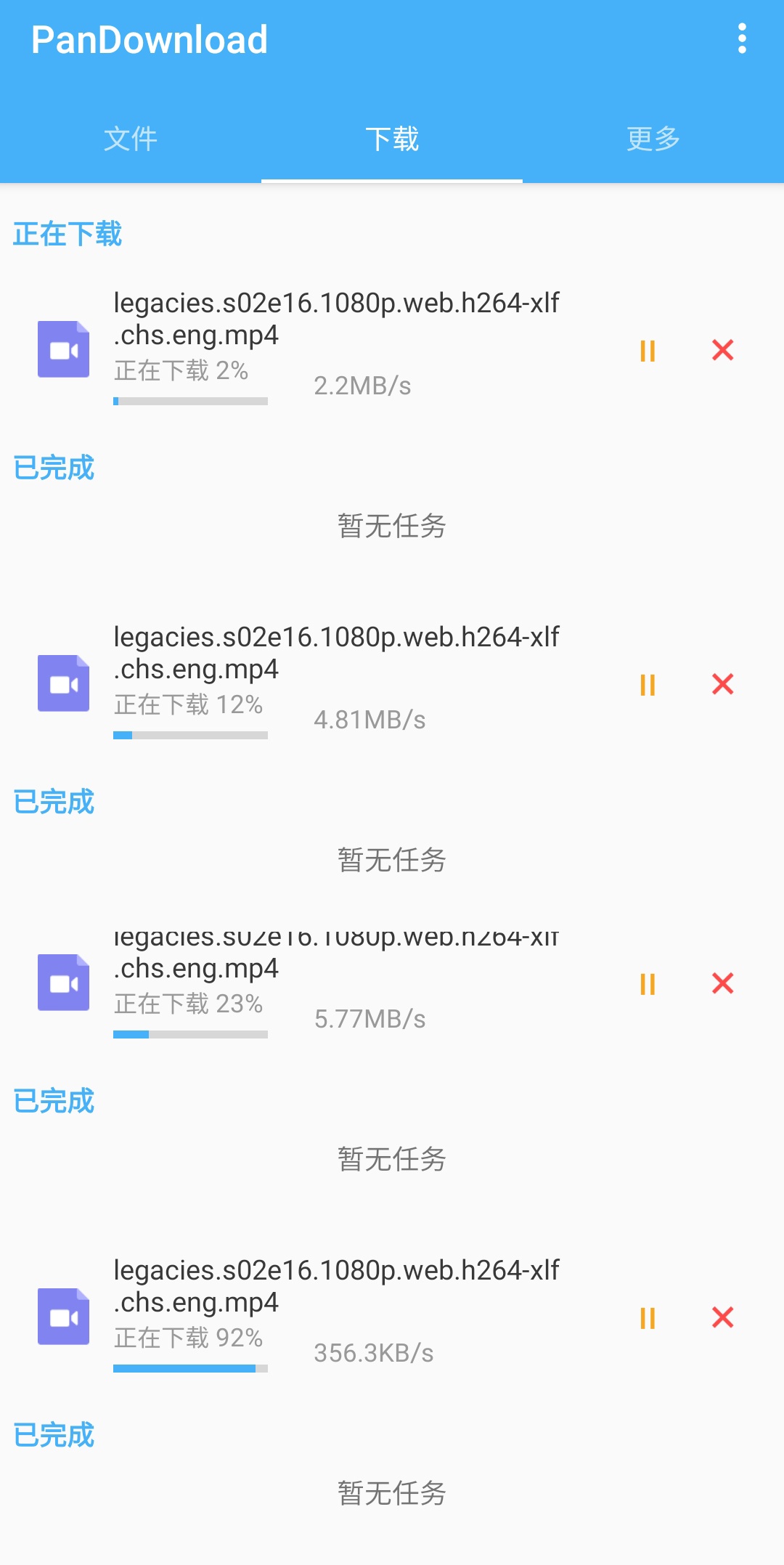Pause the 2% download task
Screen dimensions: 784x1565
point(648,351)
